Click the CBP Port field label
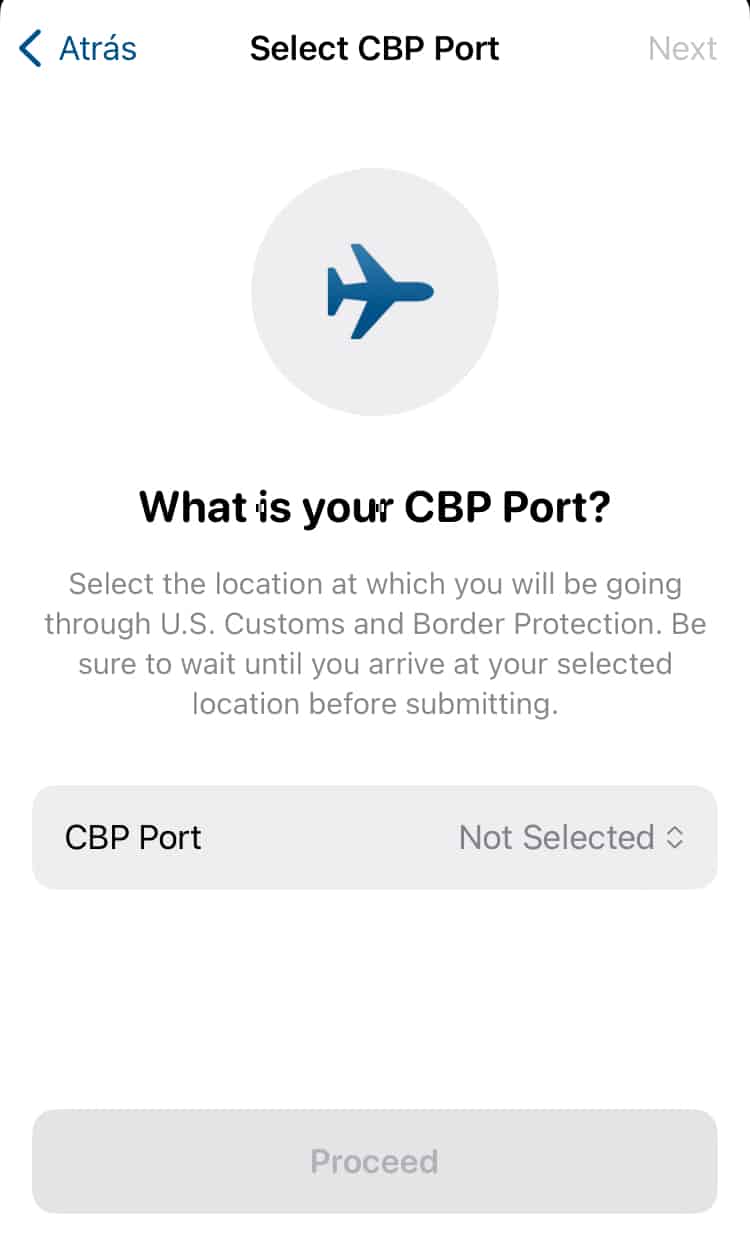This screenshot has width=750, height=1246. pyautogui.click(x=133, y=838)
